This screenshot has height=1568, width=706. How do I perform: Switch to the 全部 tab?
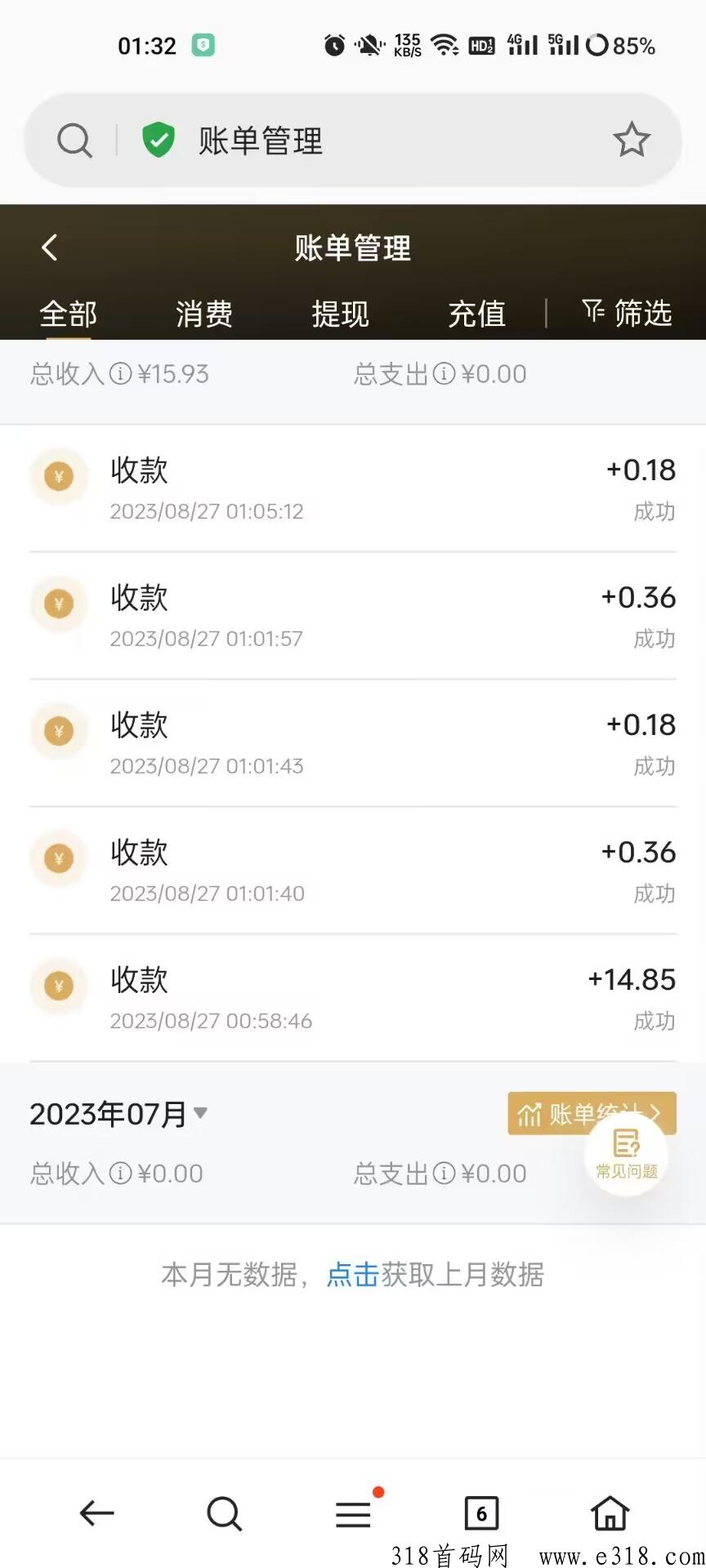click(x=69, y=314)
